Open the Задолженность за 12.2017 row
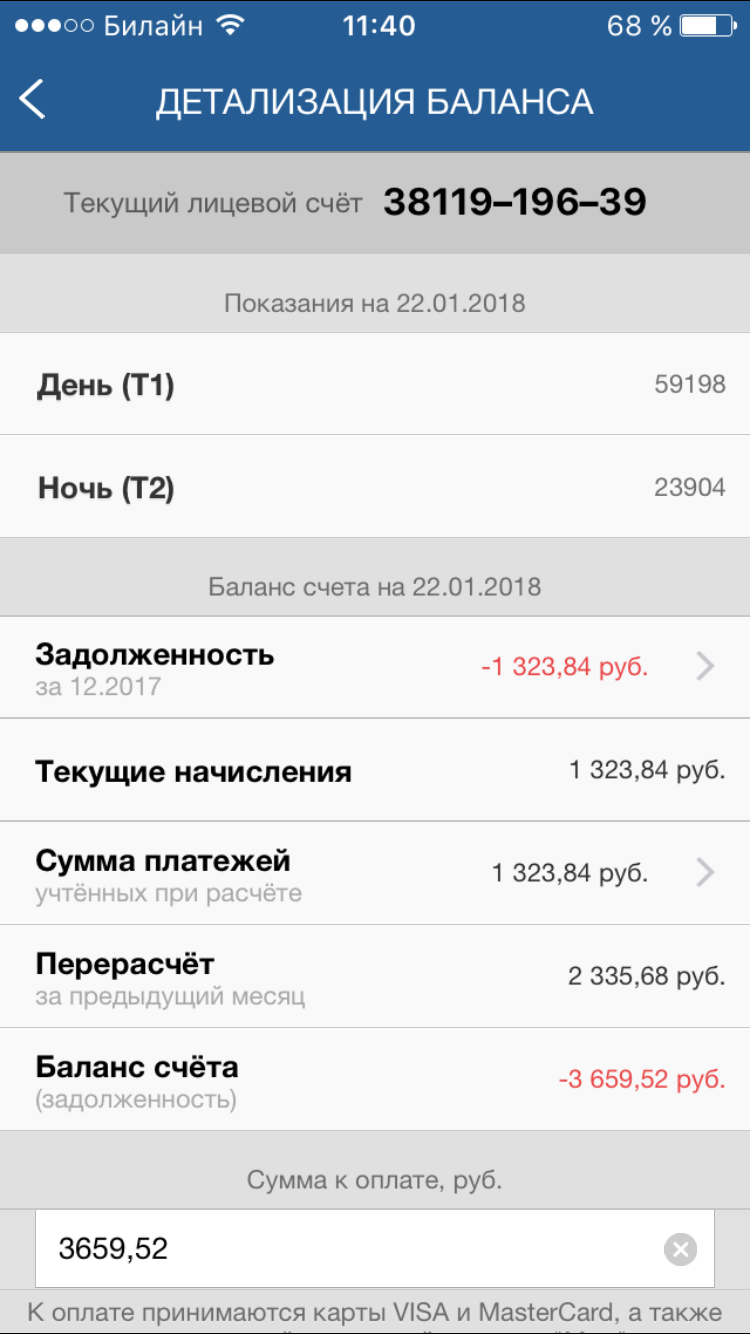 tap(375, 668)
